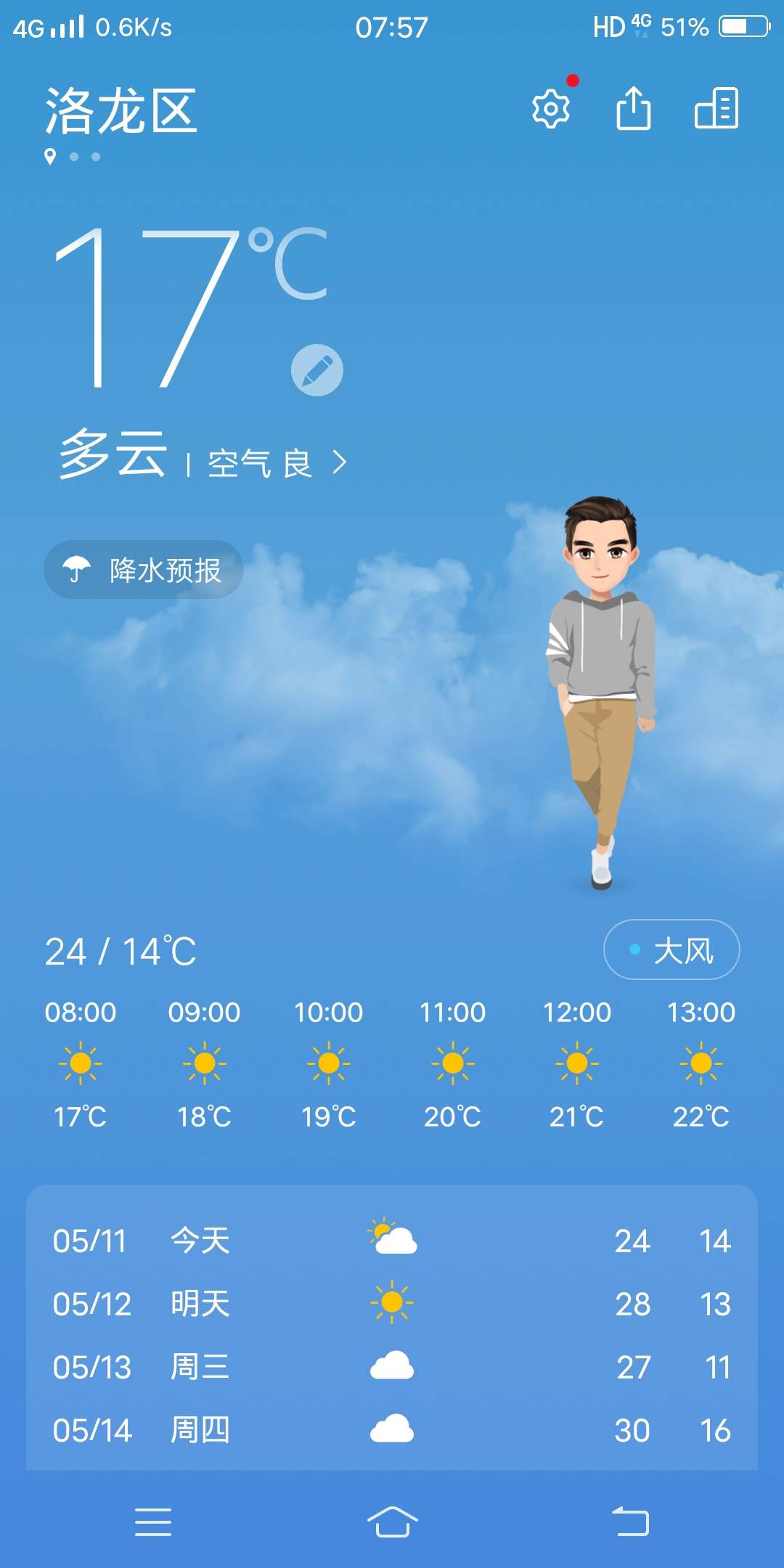Open the 05/13 周三 forecast row
The width and height of the screenshot is (784, 1568).
coord(392,1367)
